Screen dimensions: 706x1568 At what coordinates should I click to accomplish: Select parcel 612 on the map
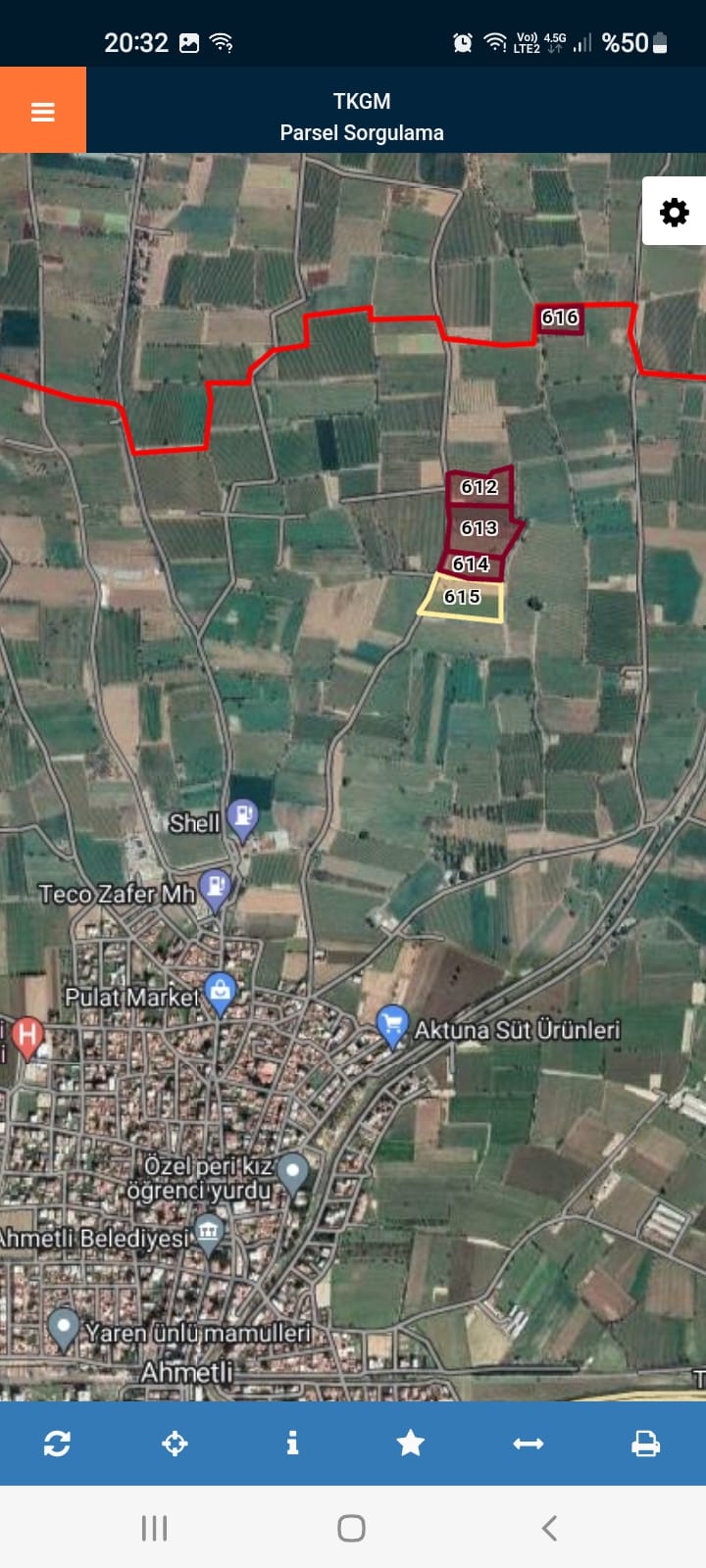pyautogui.click(x=479, y=487)
